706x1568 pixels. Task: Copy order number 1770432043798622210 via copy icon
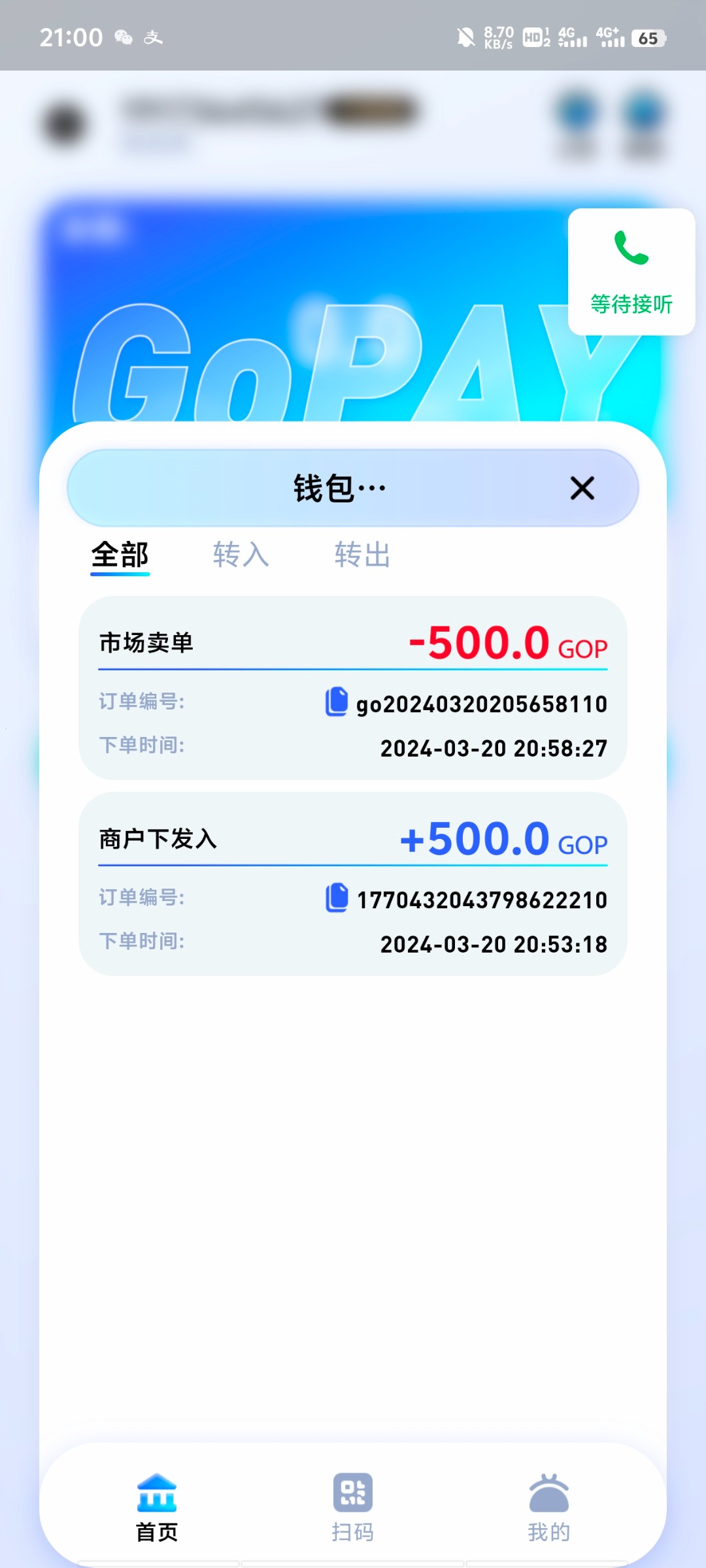[x=336, y=900]
